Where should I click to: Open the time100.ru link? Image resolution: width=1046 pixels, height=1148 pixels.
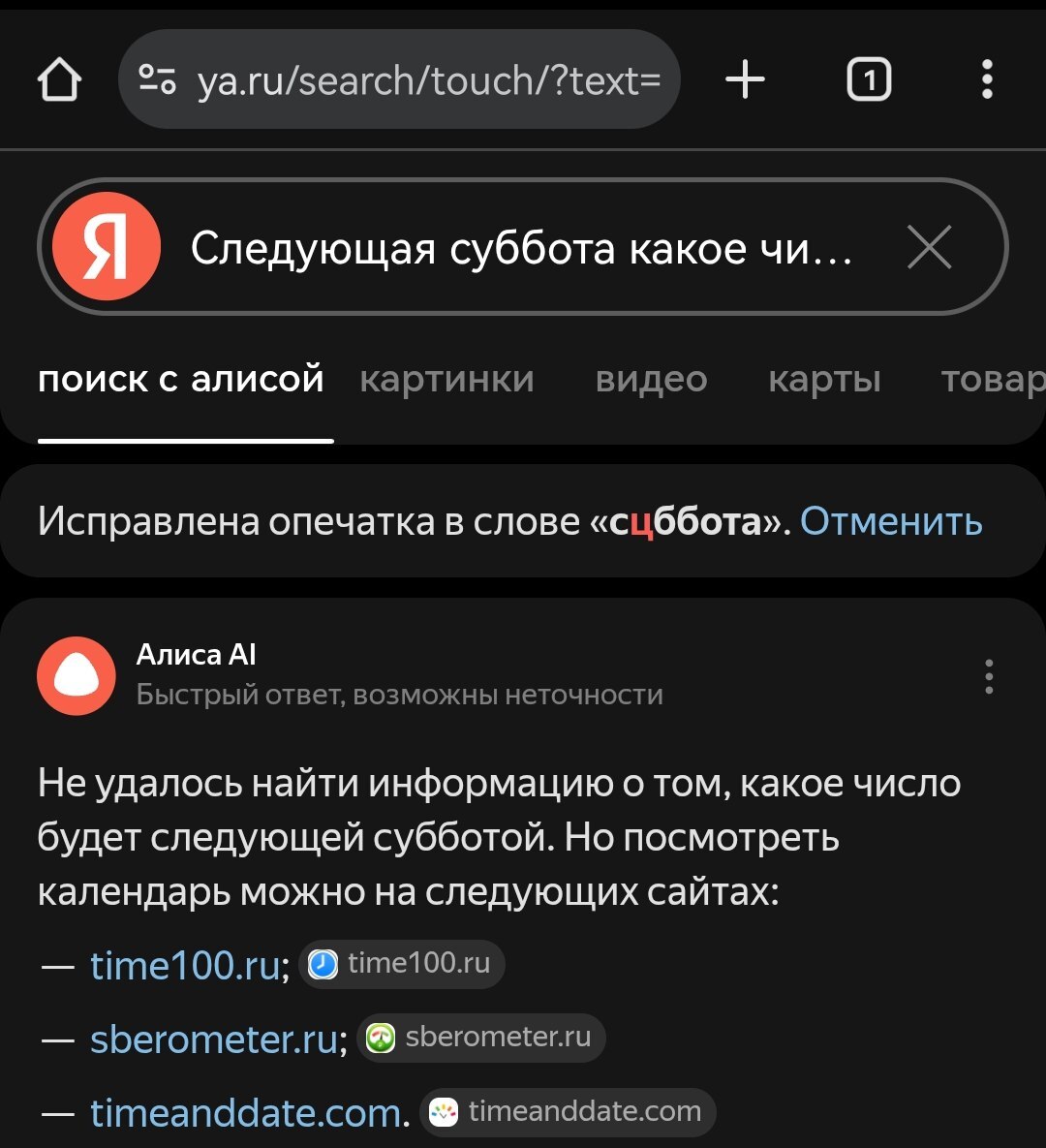pyautogui.click(x=185, y=966)
